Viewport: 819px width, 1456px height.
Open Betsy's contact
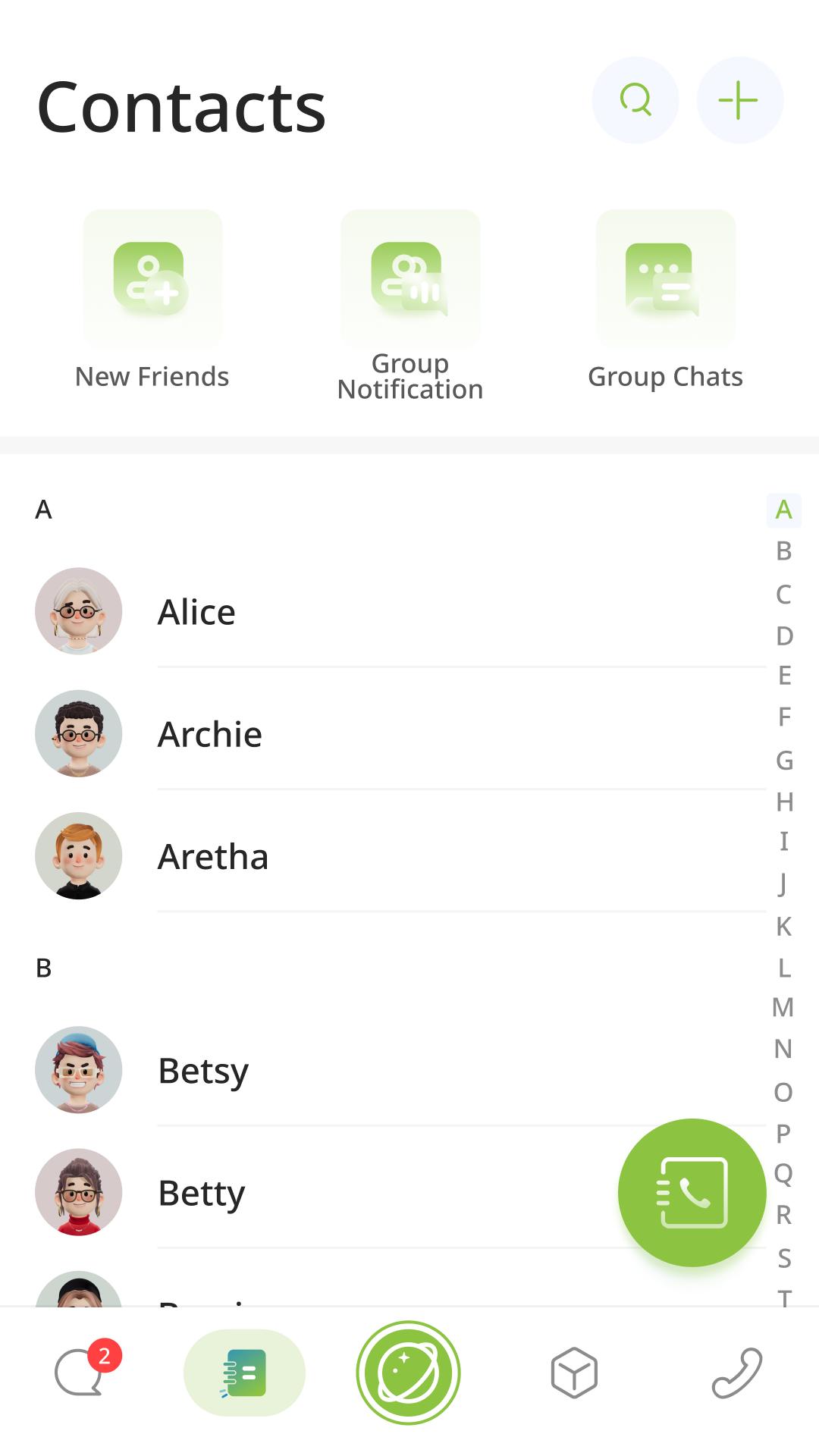(400, 1070)
